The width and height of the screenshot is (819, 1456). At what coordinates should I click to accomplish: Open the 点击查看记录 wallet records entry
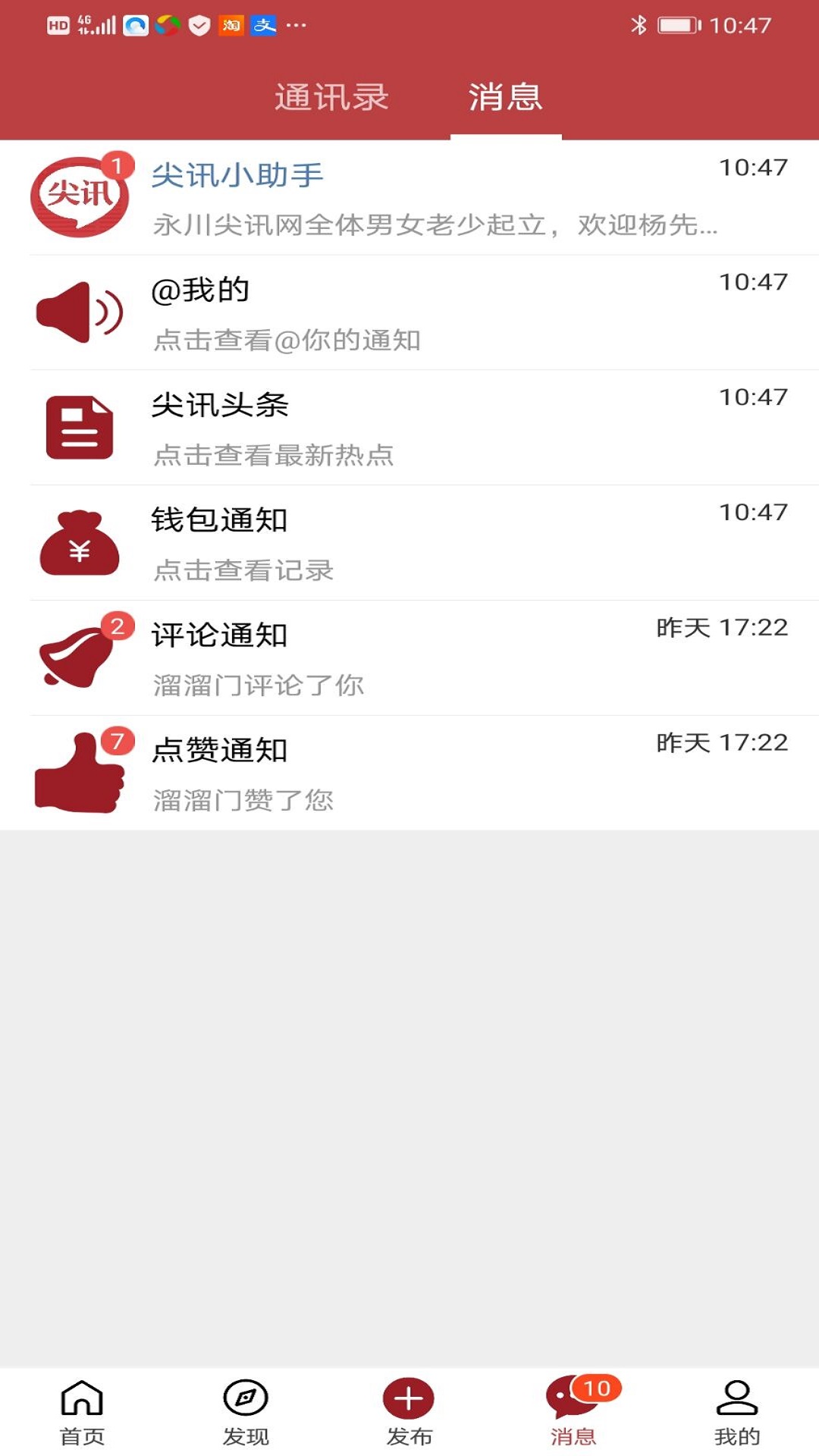coord(243,571)
